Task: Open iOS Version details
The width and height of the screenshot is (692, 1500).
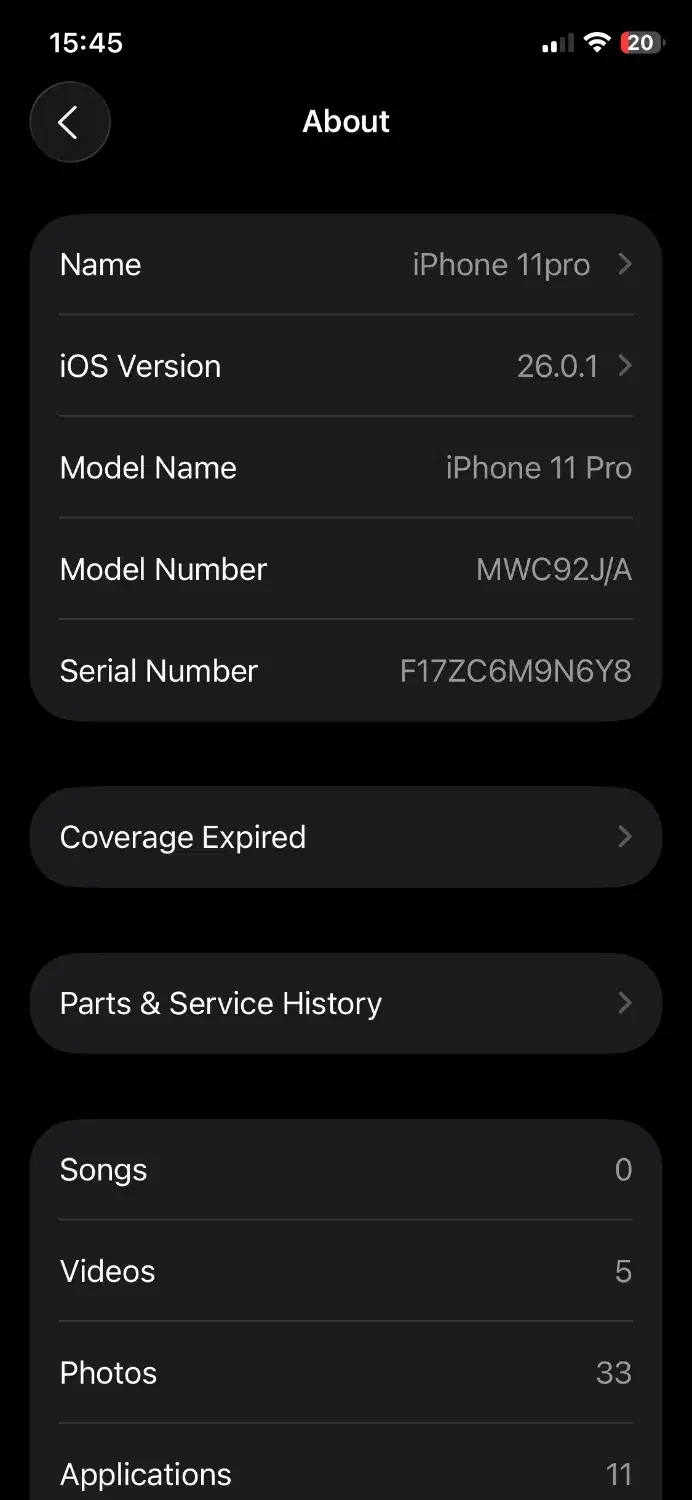Action: 345,366
